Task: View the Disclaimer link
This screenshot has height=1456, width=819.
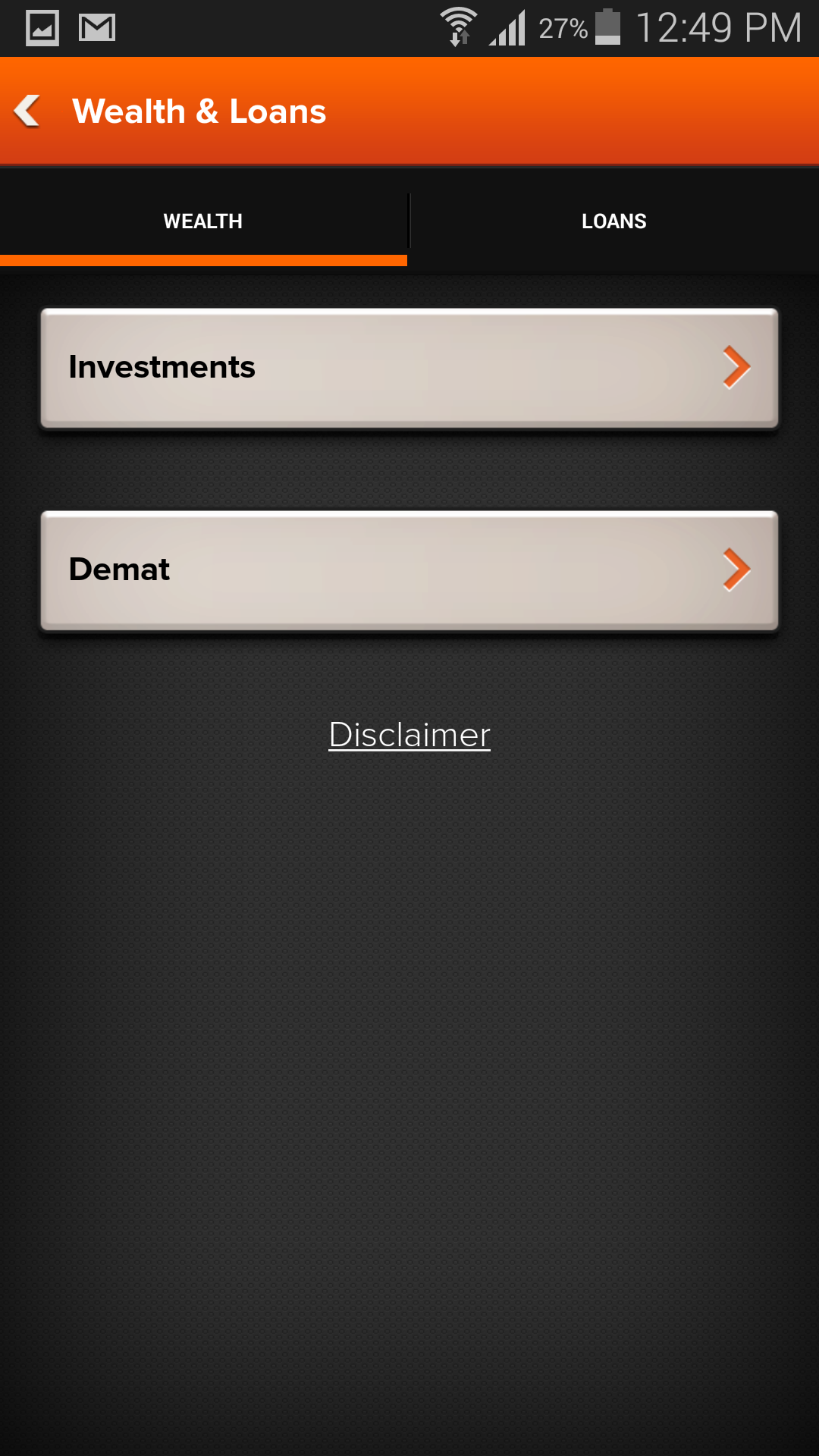Action: [409, 735]
